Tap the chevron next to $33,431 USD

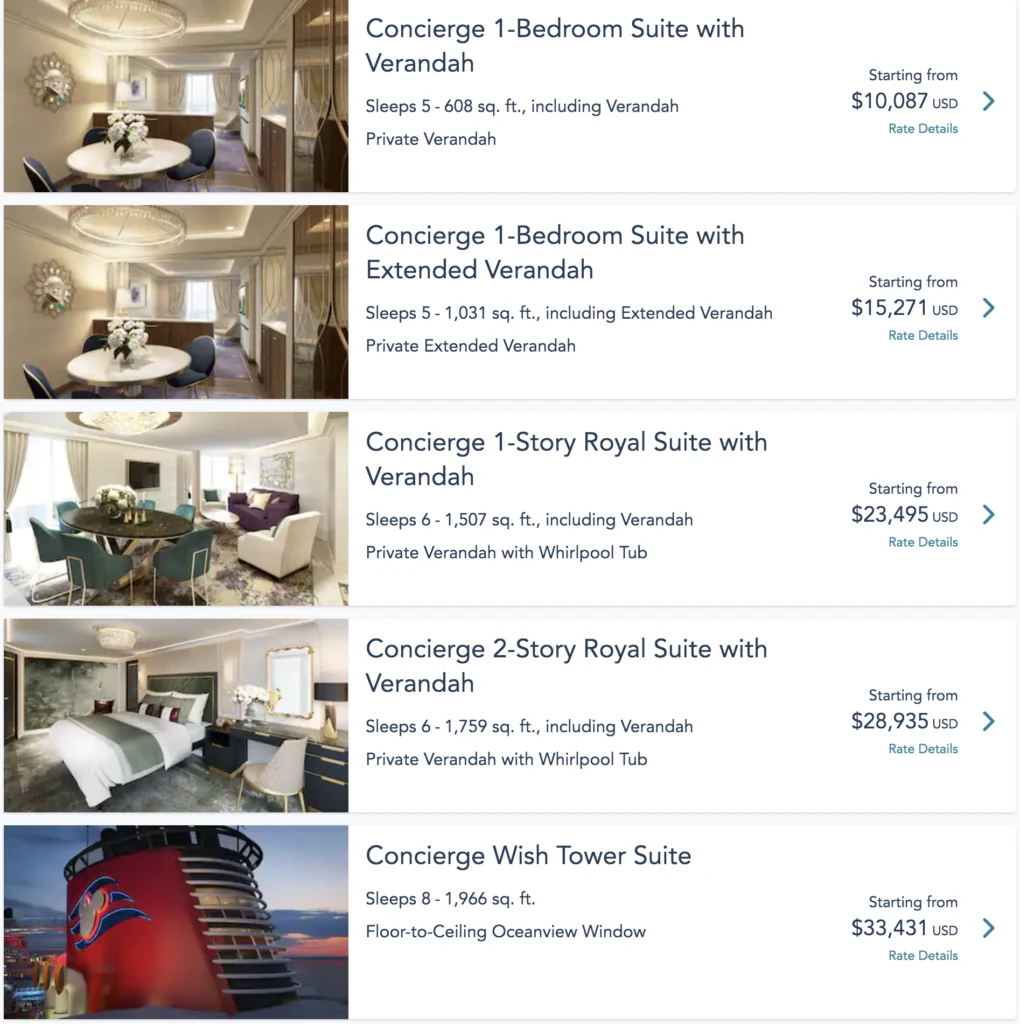click(x=988, y=928)
